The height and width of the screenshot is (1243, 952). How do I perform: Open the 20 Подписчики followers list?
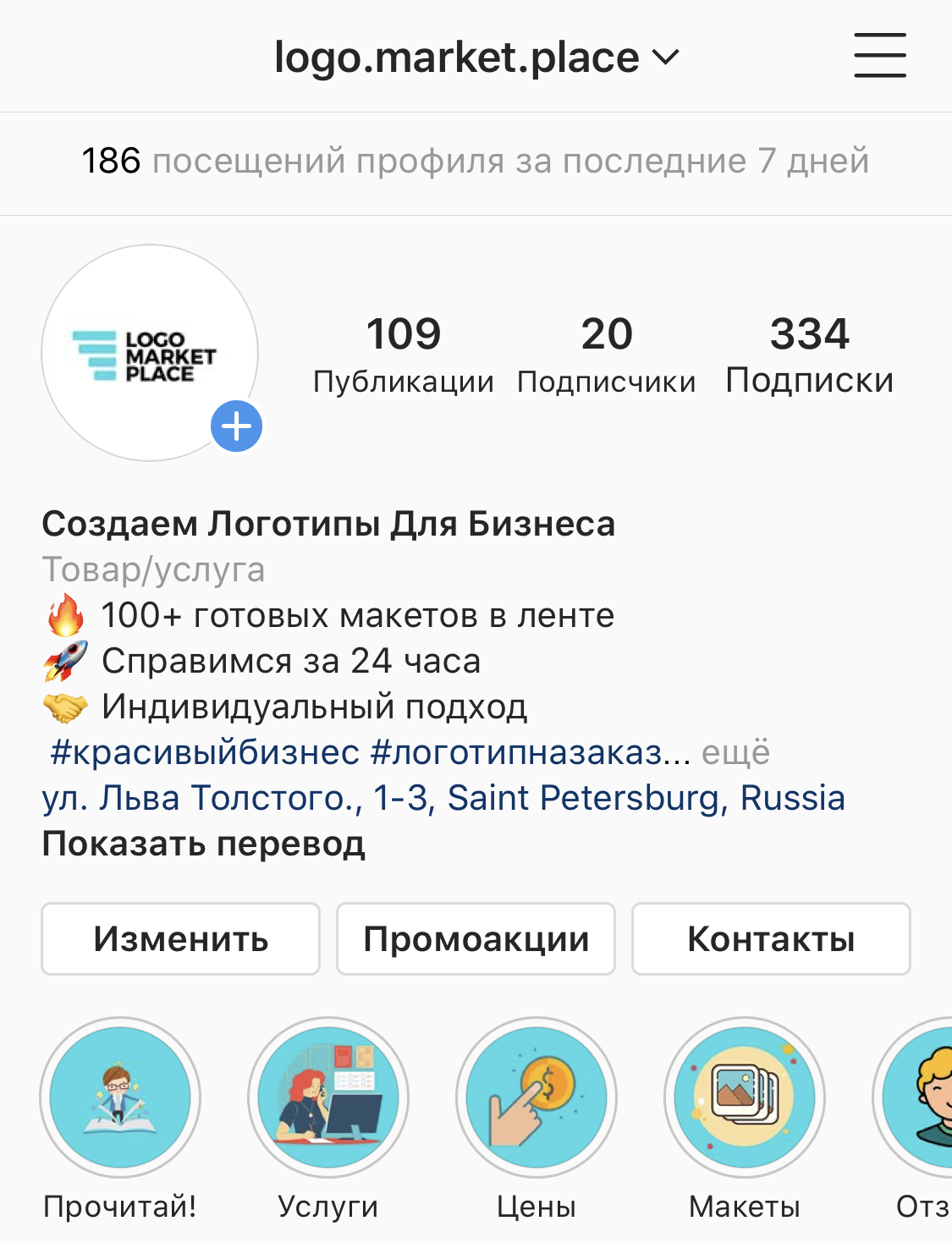point(606,355)
